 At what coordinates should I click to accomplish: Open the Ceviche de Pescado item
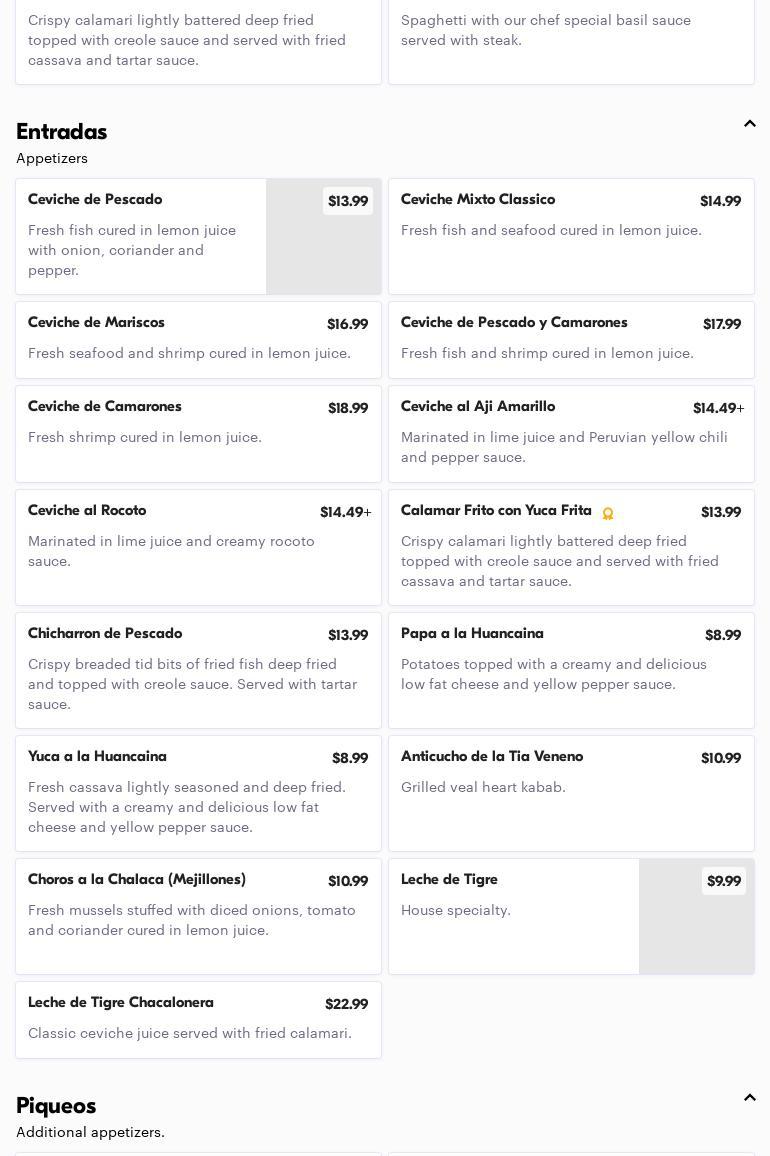point(198,237)
